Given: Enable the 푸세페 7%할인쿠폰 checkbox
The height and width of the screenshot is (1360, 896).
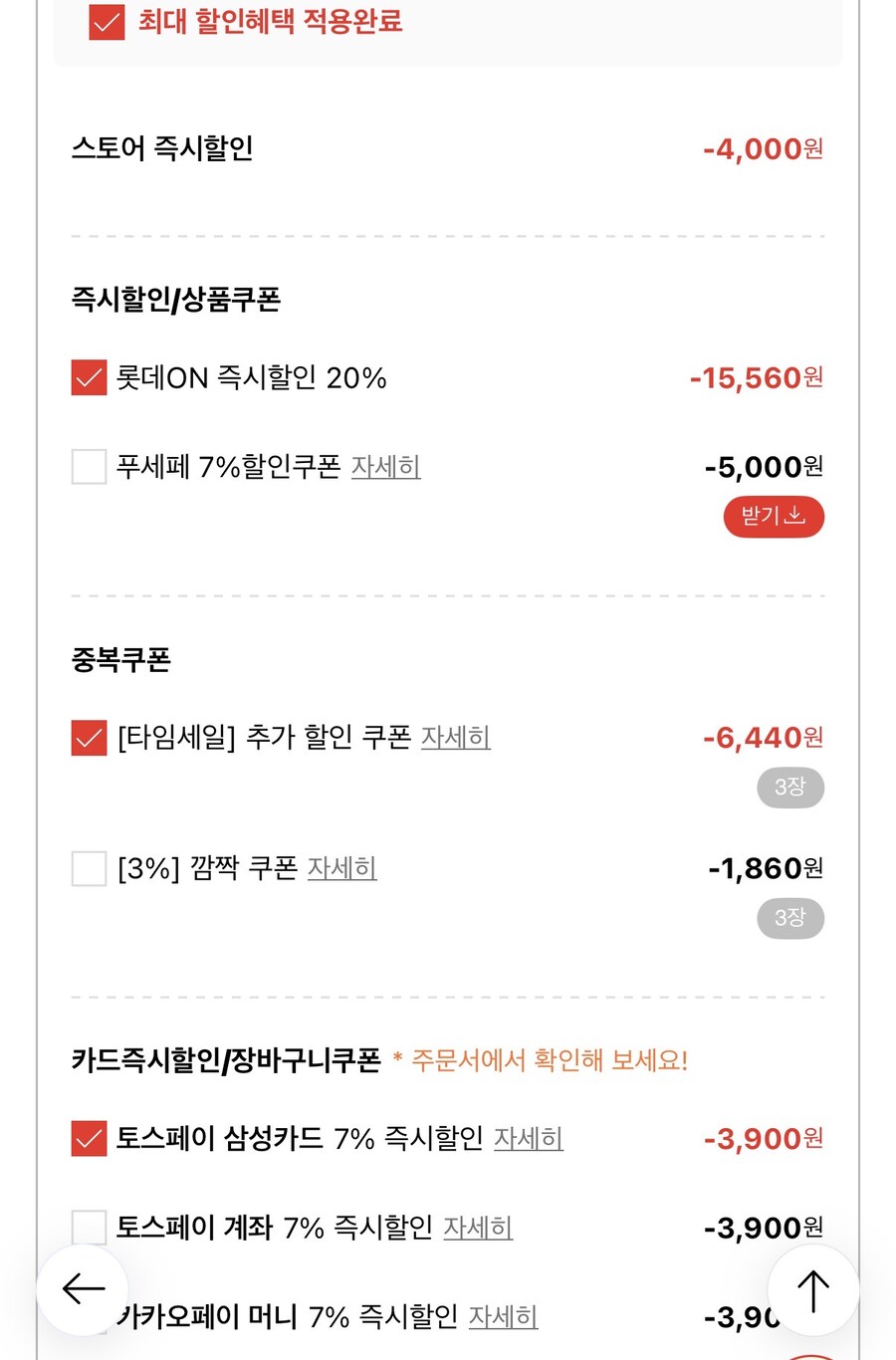Looking at the screenshot, I should 89,467.
